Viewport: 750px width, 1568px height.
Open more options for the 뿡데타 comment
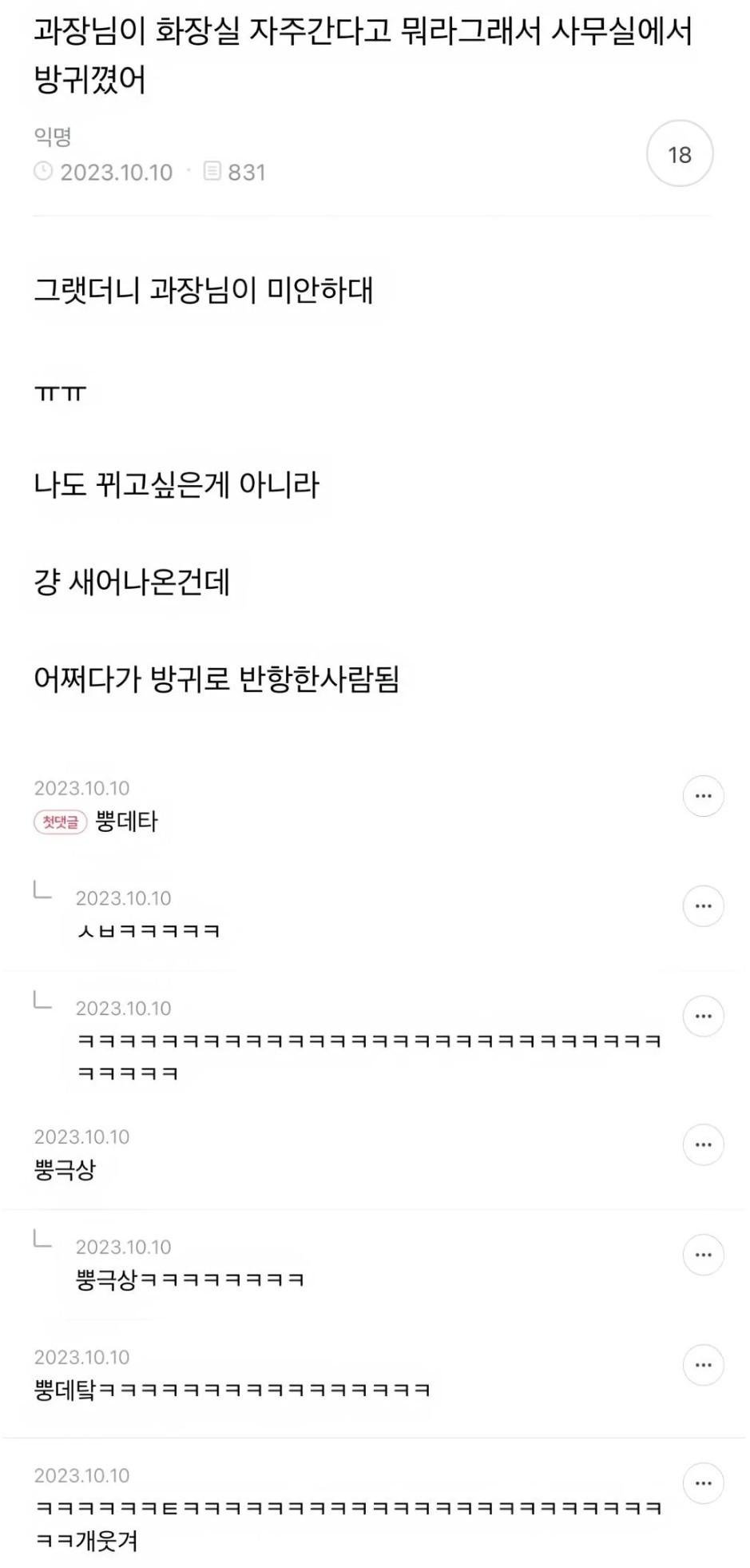[x=703, y=796]
